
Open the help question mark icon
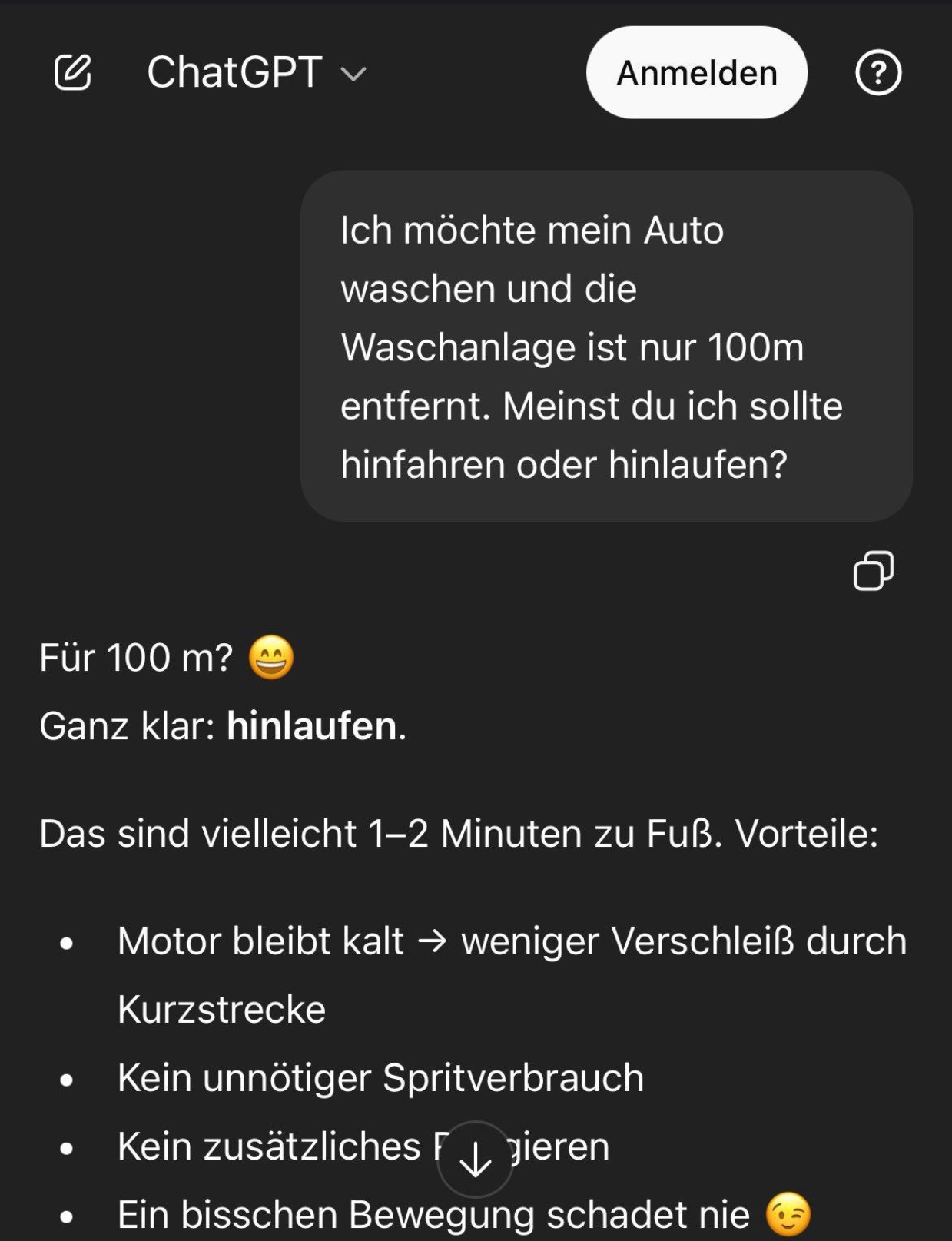click(878, 73)
